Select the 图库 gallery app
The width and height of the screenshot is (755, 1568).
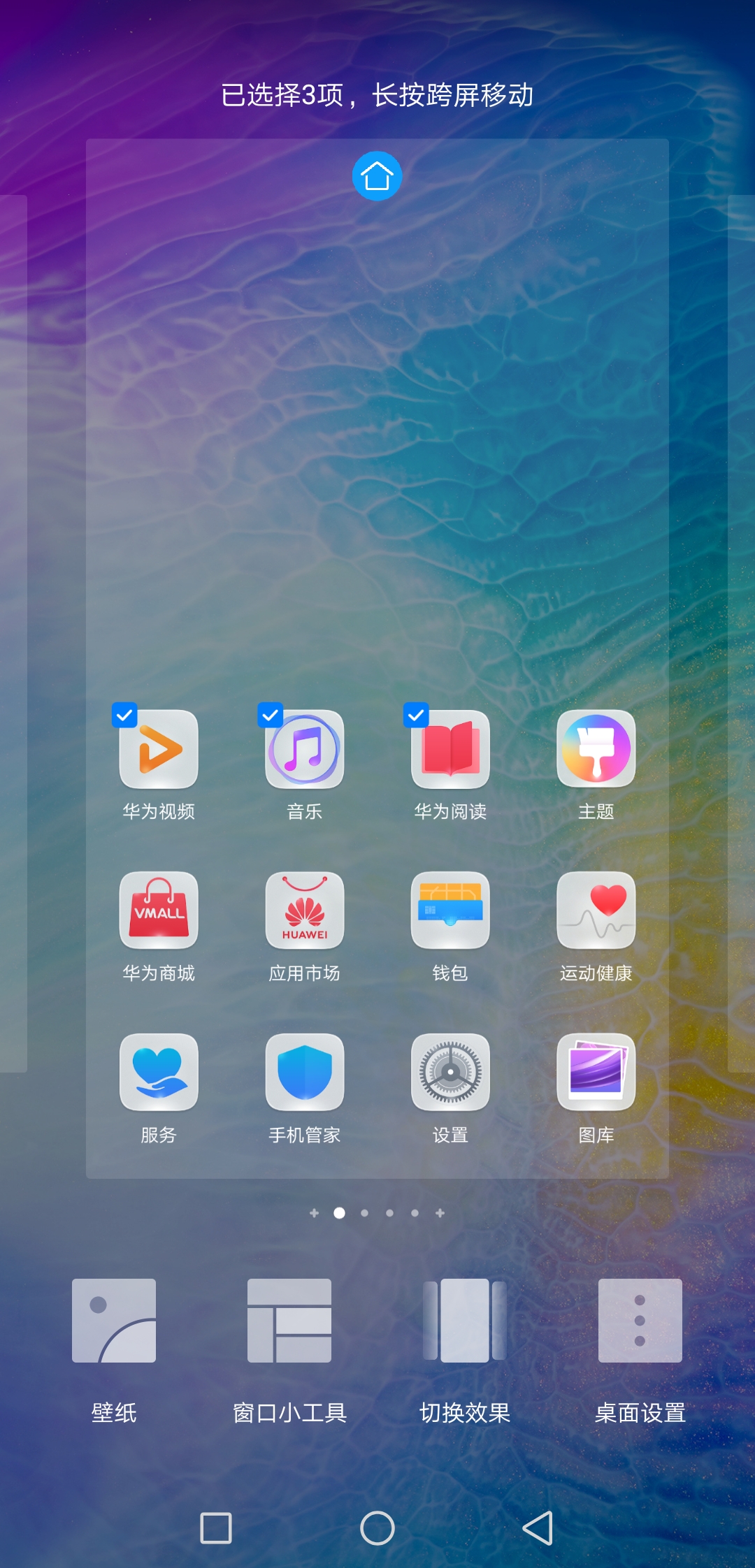(x=596, y=1073)
